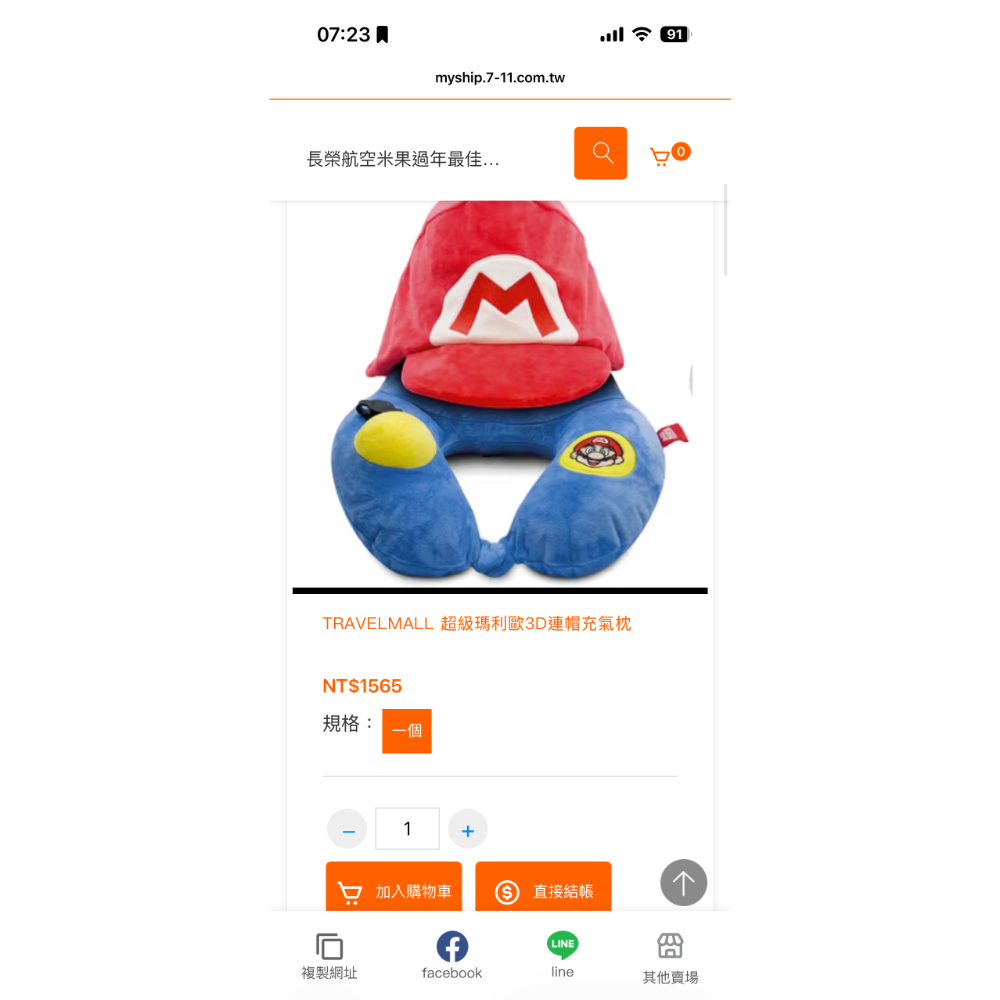Viewport: 1000px width, 1000px height.
Task: Jump back to top with arrow button
Action: click(683, 882)
